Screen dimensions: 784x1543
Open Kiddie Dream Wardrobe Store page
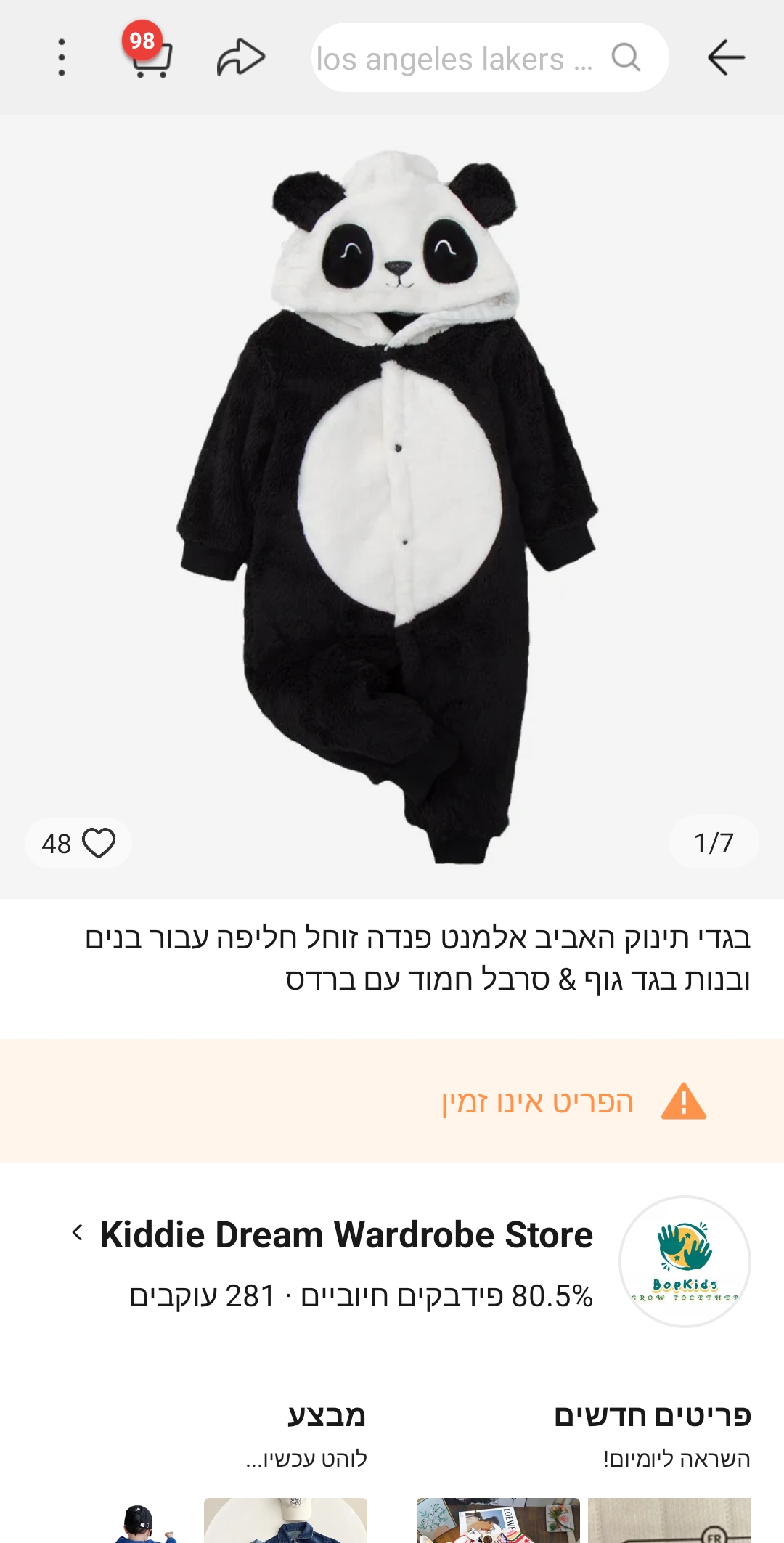point(346,1233)
